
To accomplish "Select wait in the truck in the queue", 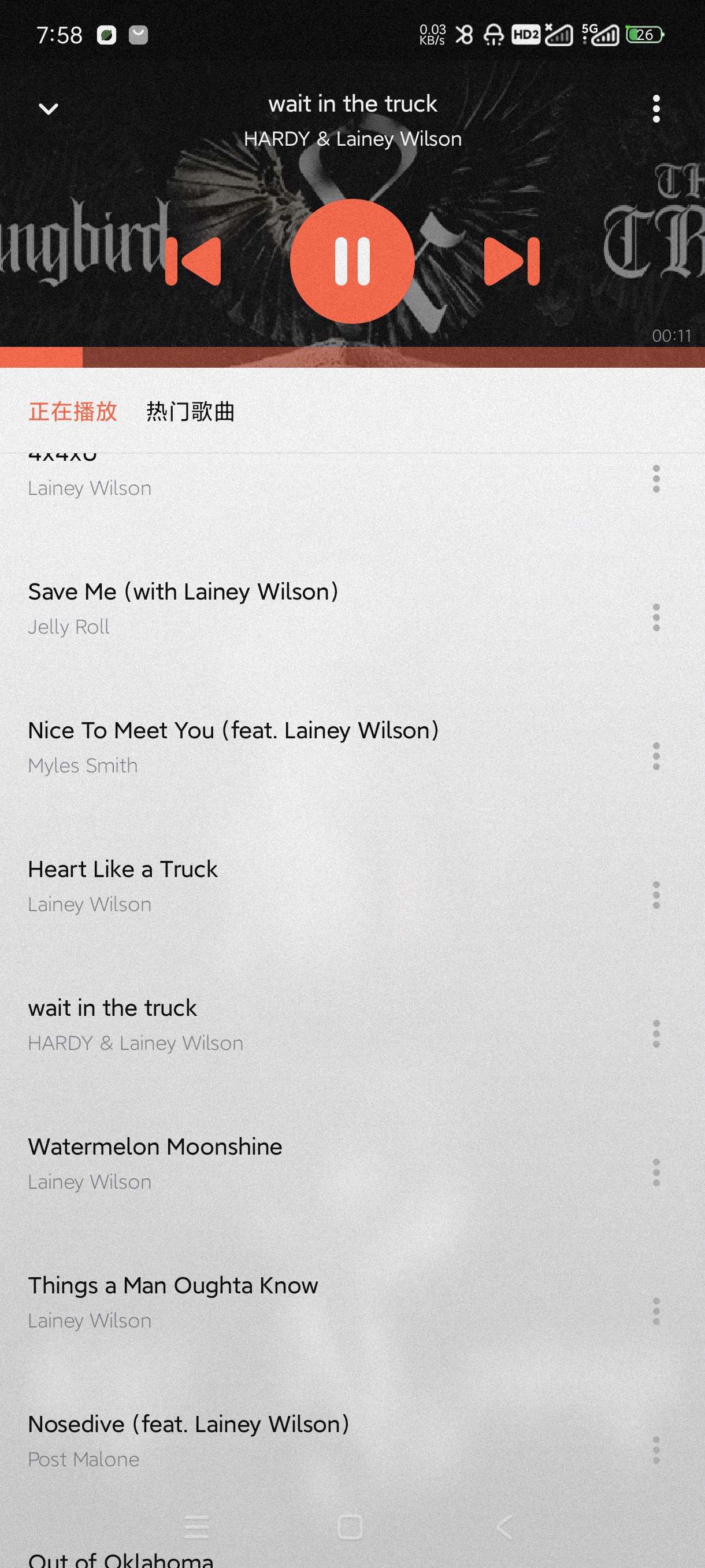I will point(135,1024).
